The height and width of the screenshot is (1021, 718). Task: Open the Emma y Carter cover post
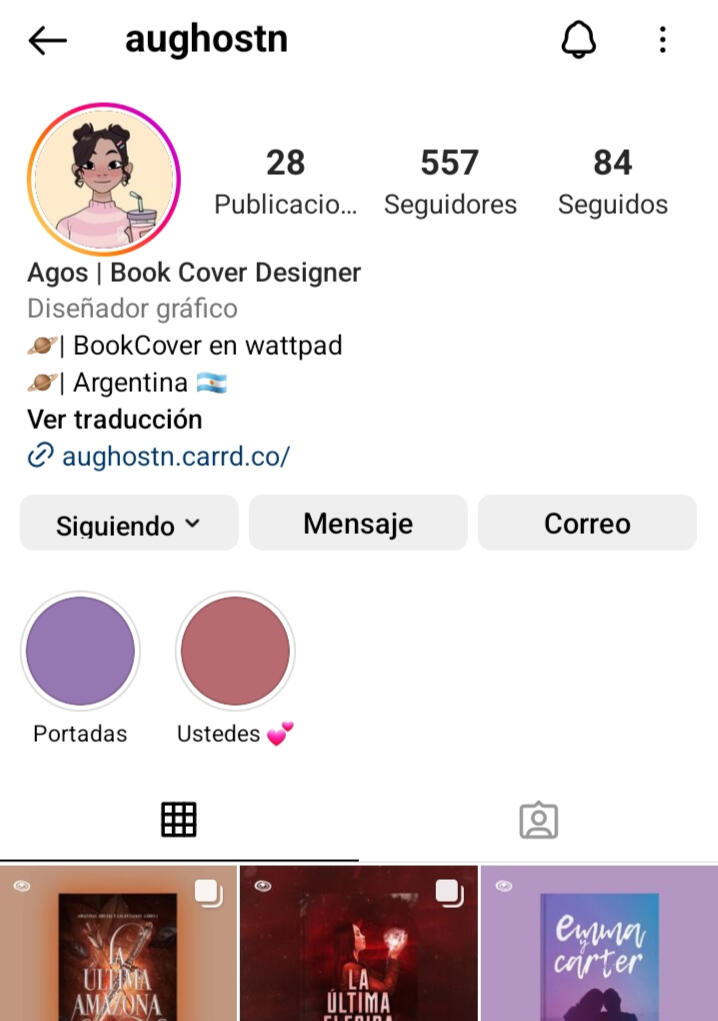pos(599,944)
